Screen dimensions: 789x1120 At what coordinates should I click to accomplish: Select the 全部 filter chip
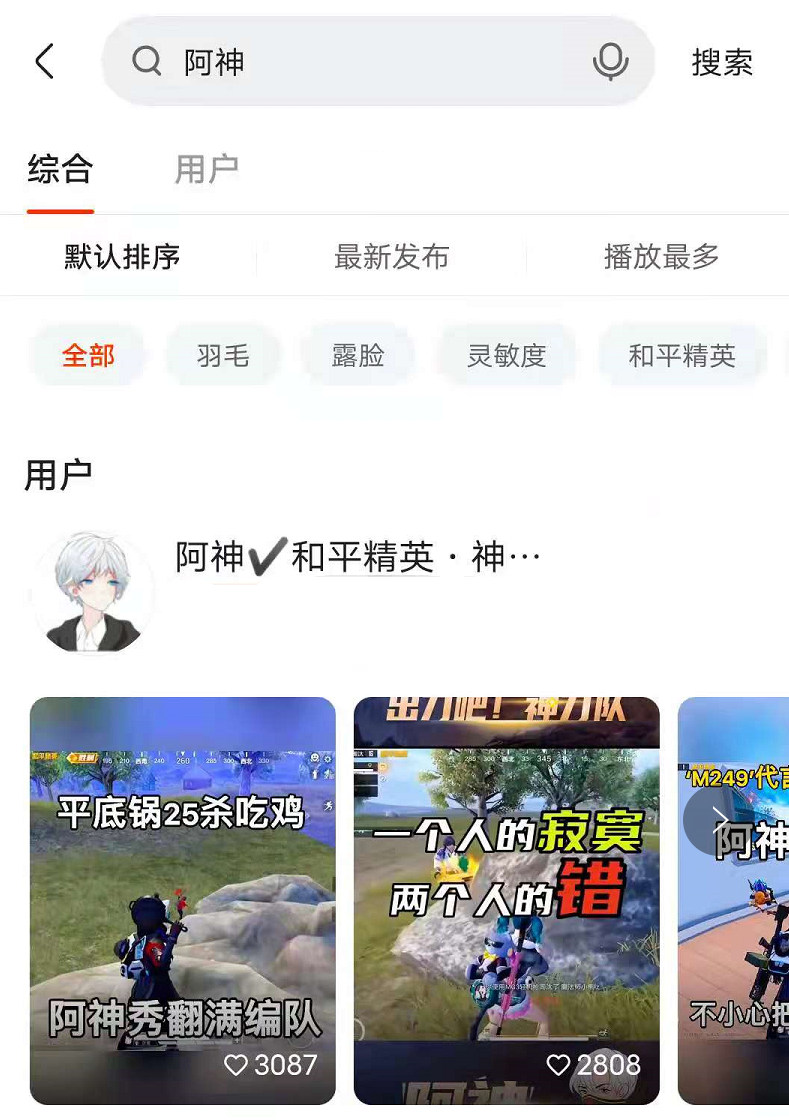pos(88,355)
